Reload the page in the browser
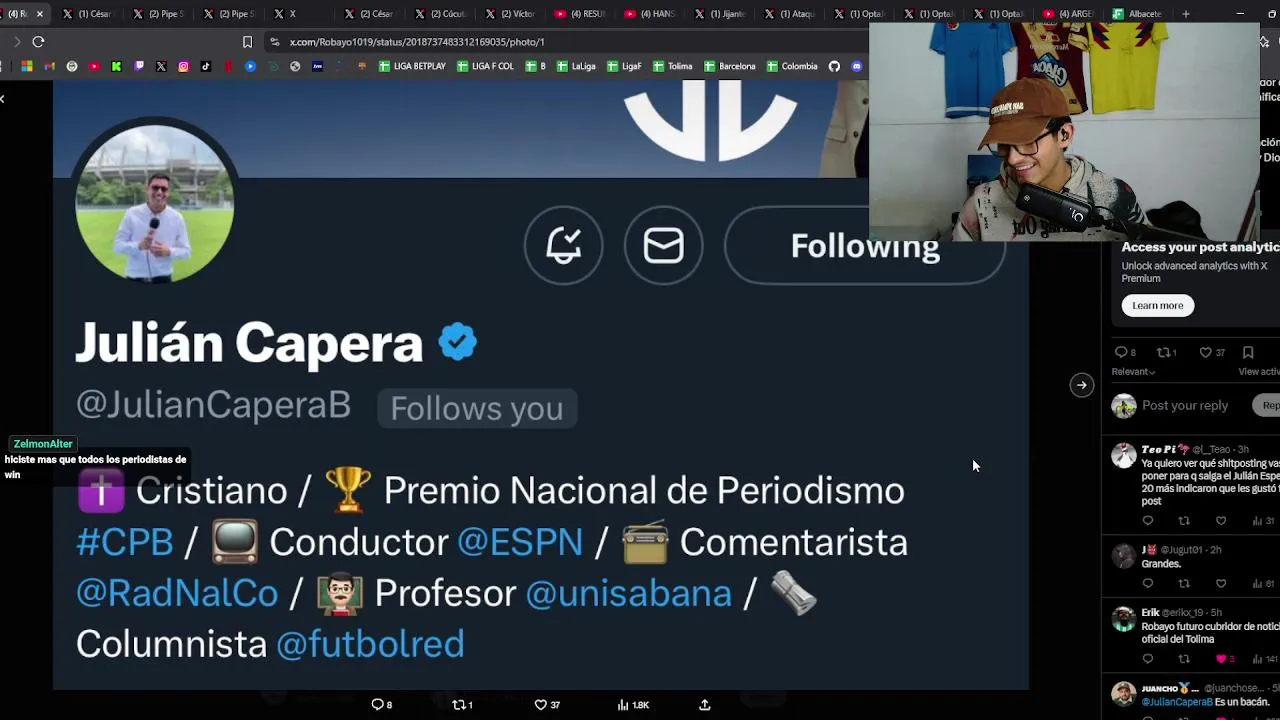This screenshot has width=1280, height=720. (38, 41)
